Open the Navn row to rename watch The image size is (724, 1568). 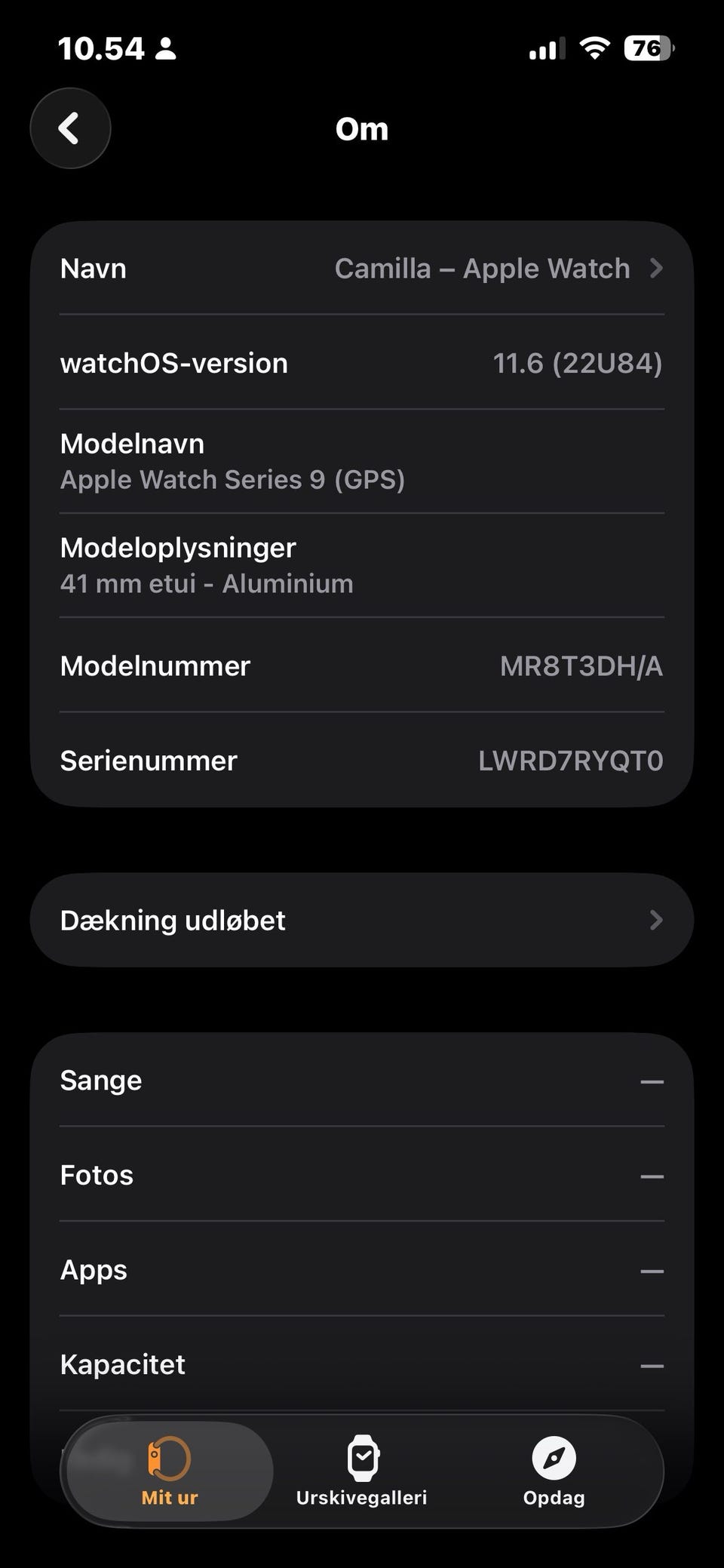(362, 269)
